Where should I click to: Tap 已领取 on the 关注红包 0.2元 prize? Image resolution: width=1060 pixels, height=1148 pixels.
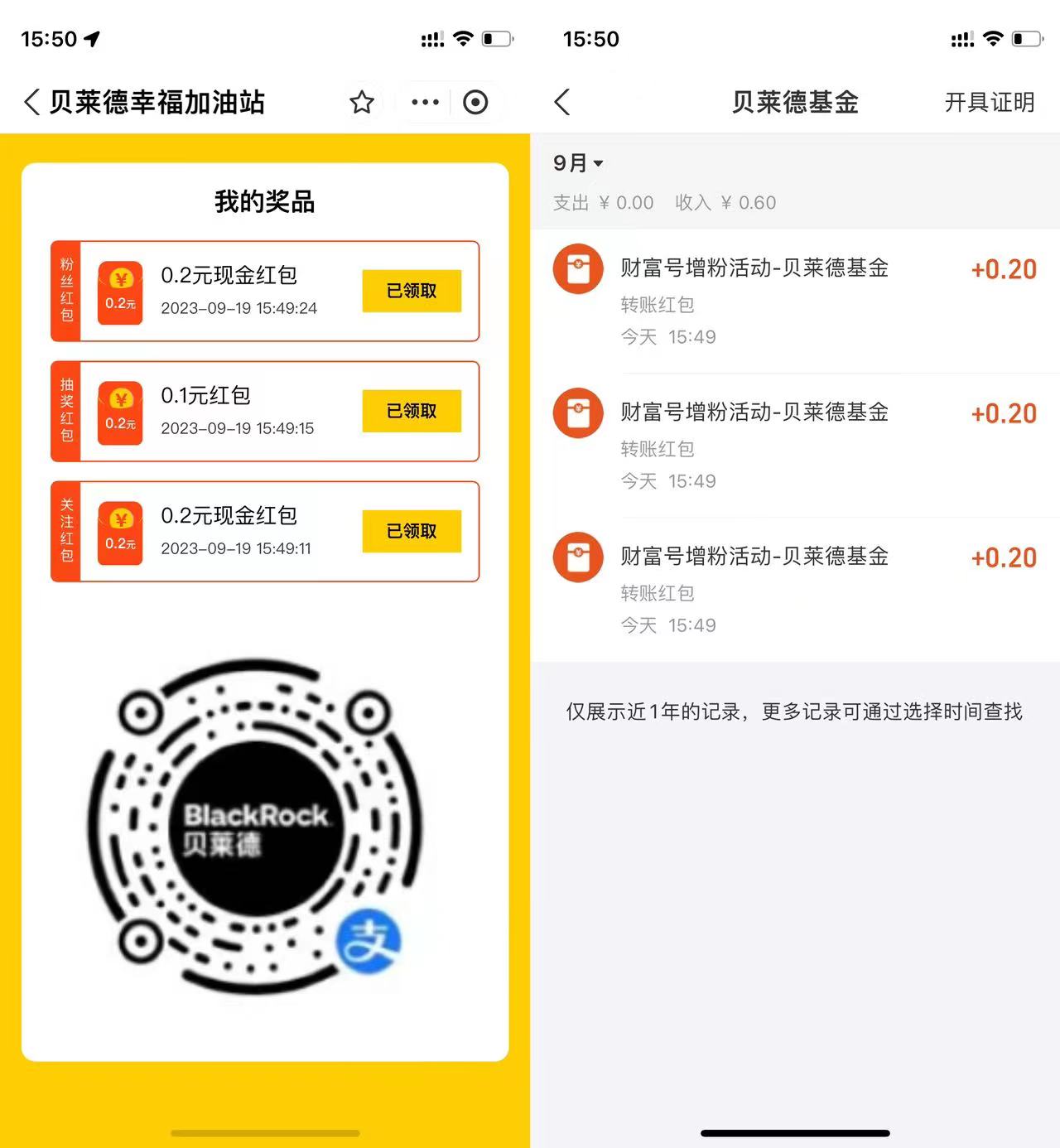(412, 531)
